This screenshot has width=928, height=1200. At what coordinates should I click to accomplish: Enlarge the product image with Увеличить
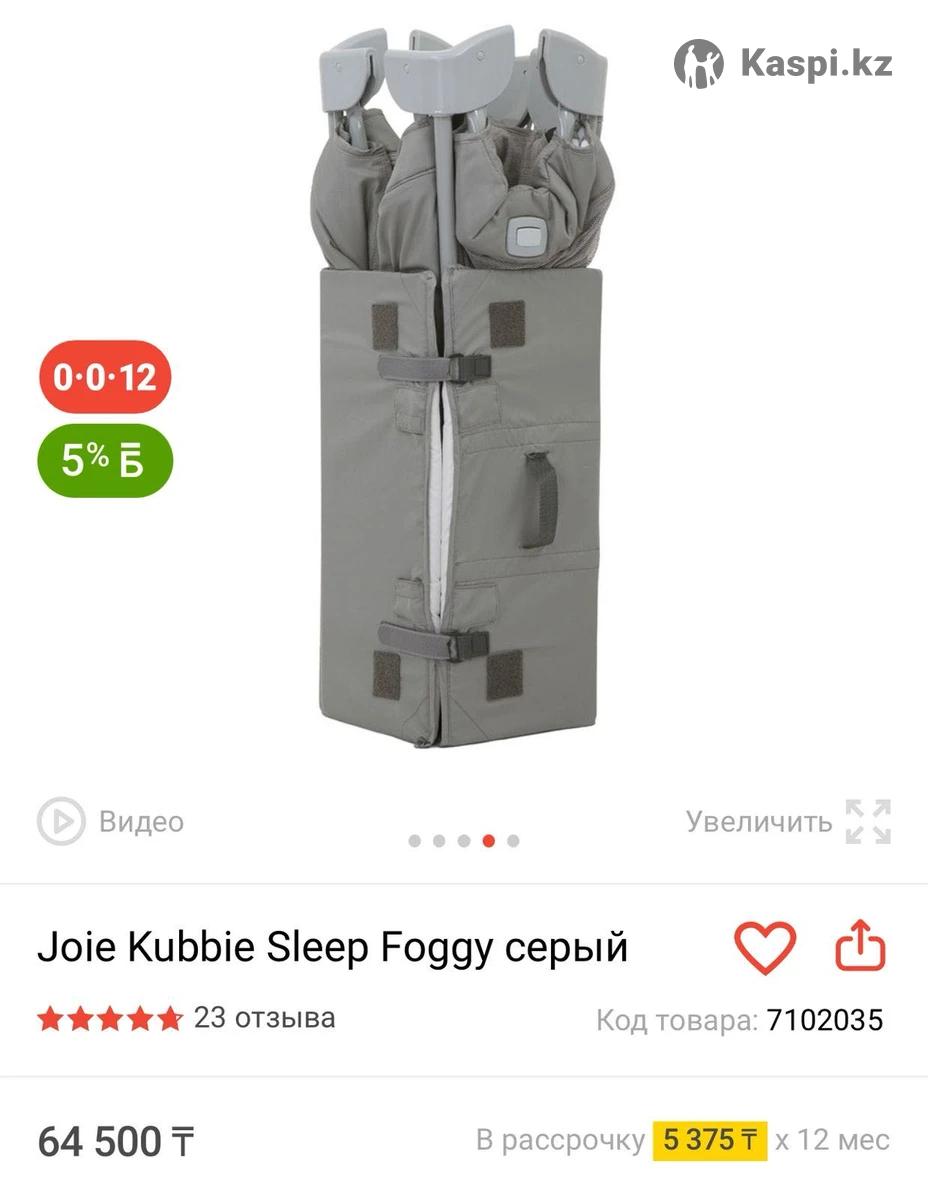click(787, 822)
